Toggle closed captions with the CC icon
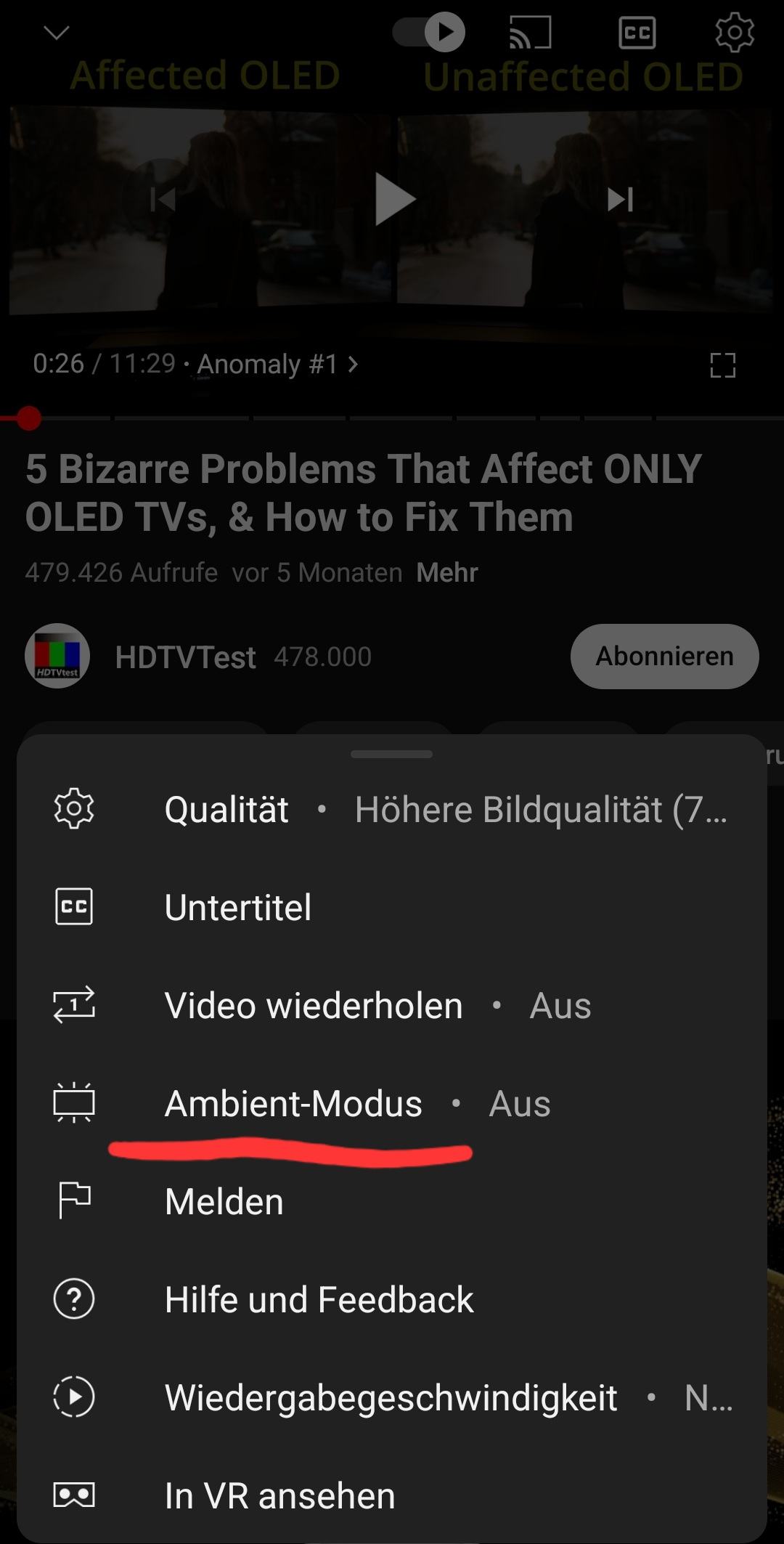784x1544 pixels. click(x=637, y=33)
